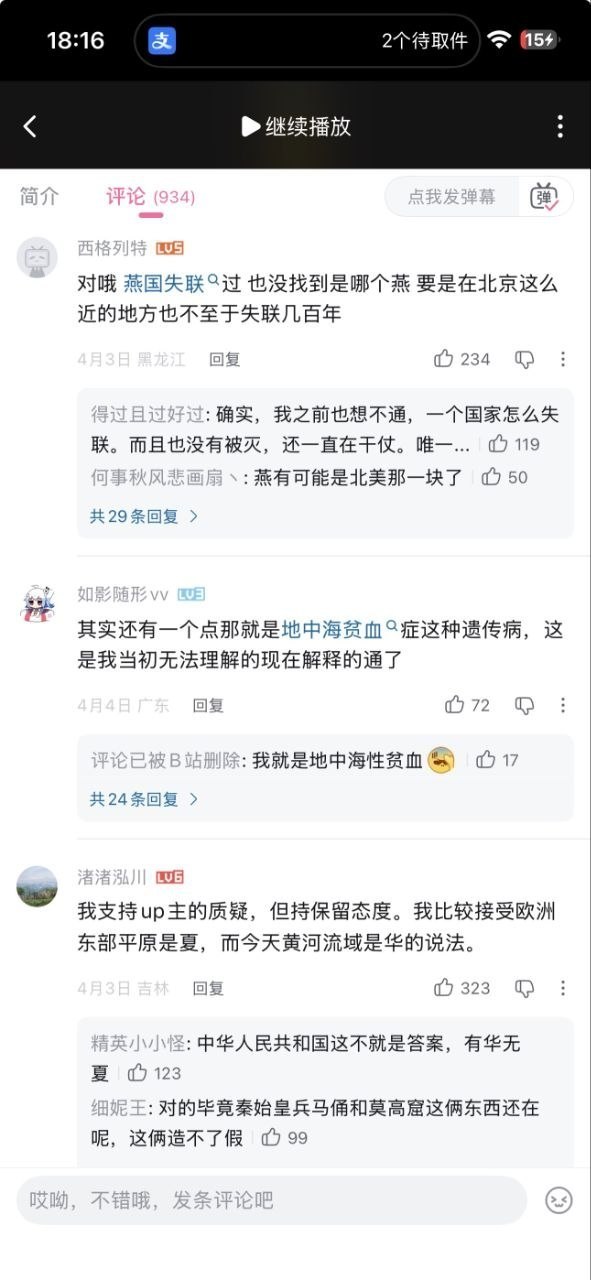The image size is (591, 1280).
Task: Go back with the top-left arrow
Action: pos(30,126)
